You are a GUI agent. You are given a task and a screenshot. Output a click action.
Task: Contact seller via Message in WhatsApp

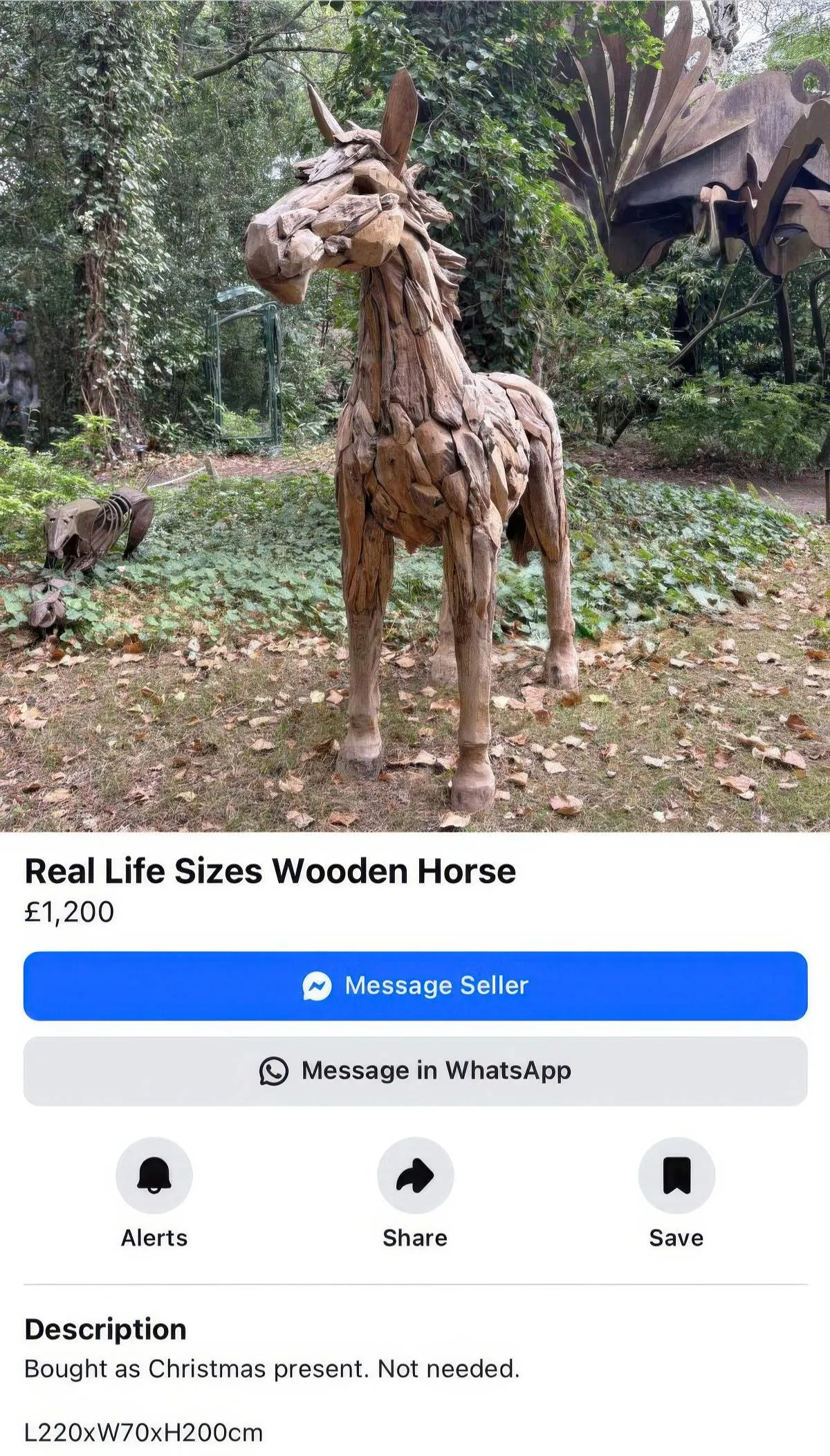point(415,1071)
